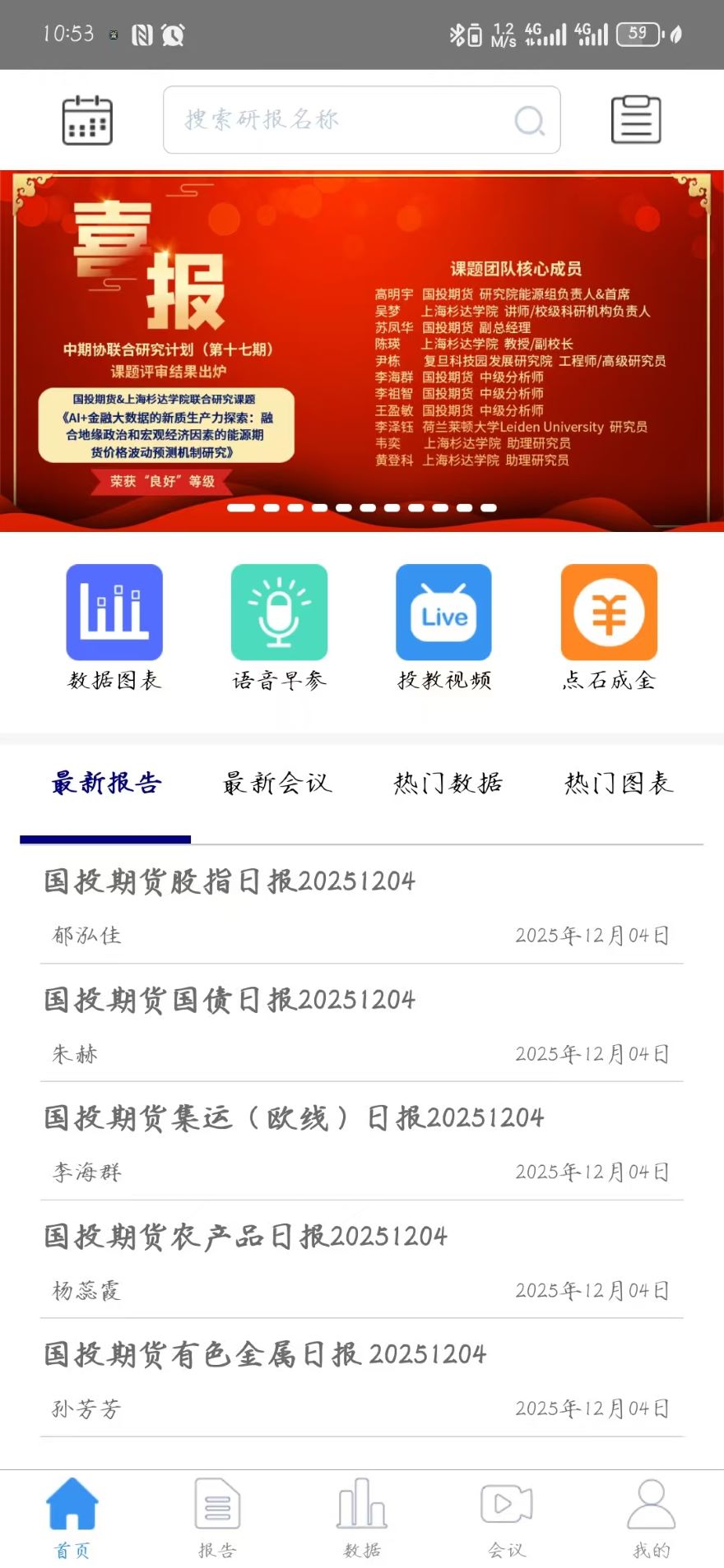The image size is (724, 1568).
Task: Open 国投期货国债日报20251204 report
Action: (229, 999)
